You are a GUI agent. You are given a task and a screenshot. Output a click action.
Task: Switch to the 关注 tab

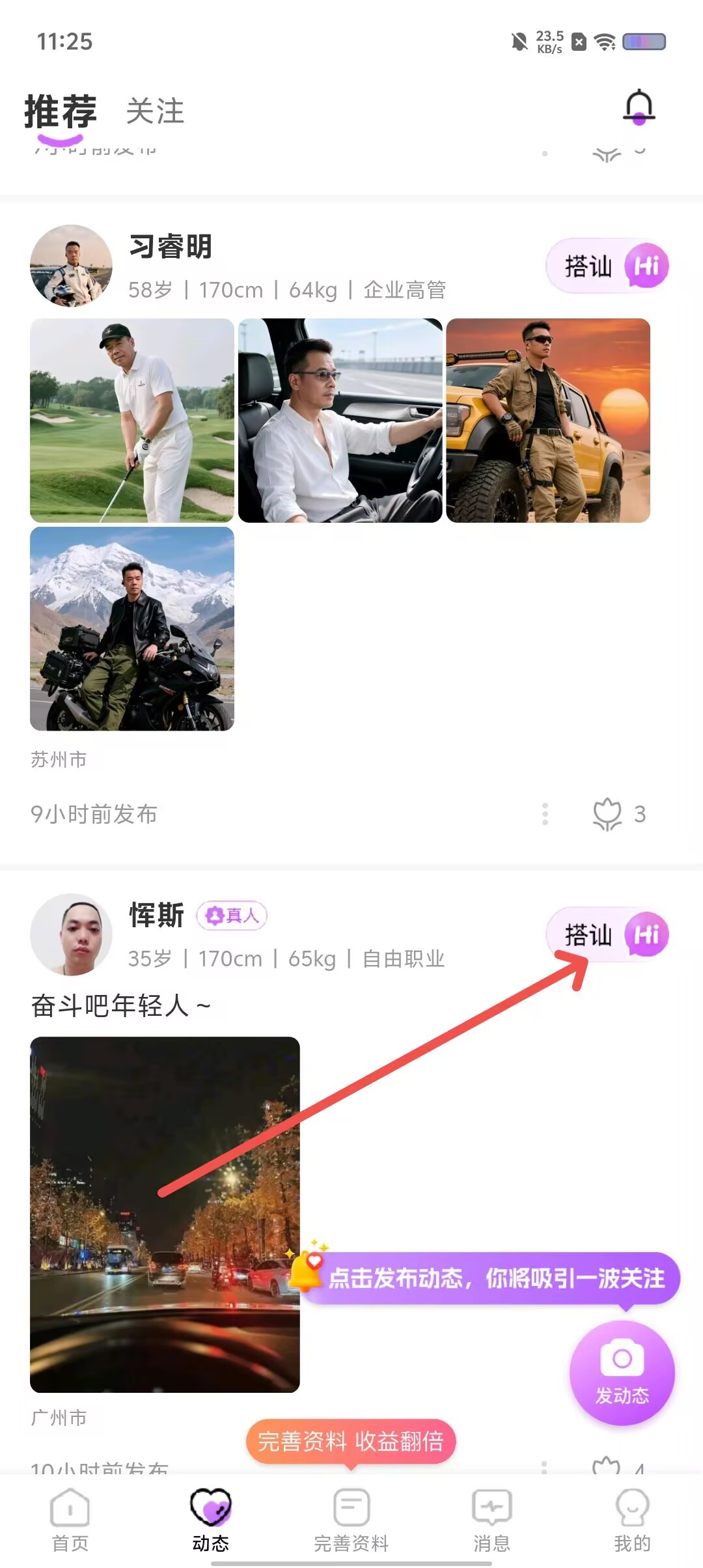pyautogui.click(x=155, y=111)
